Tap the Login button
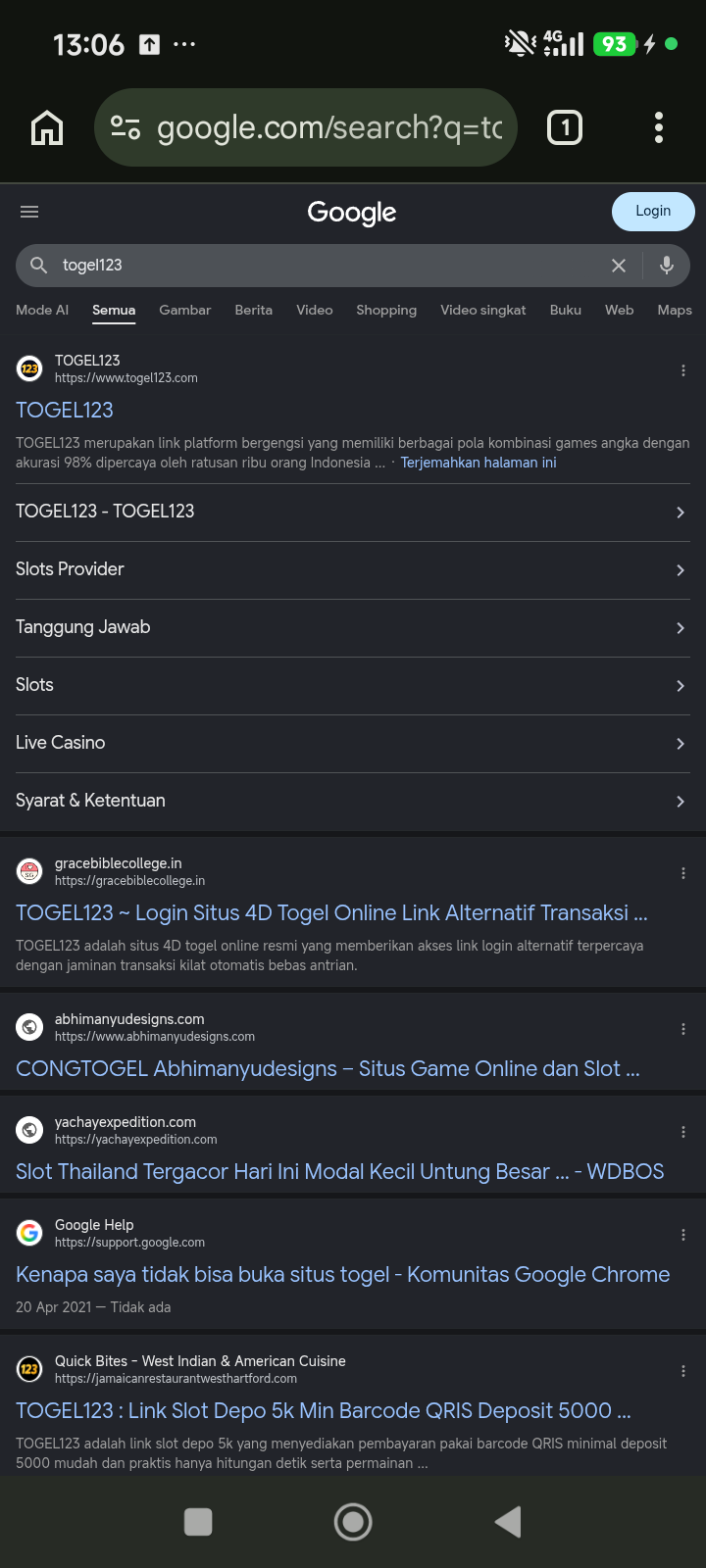 click(x=653, y=212)
